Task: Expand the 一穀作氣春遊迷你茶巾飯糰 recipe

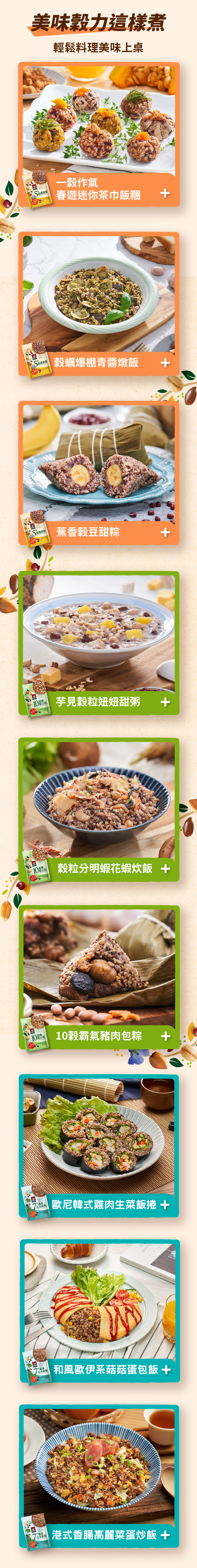Action: click(x=165, y=193)
